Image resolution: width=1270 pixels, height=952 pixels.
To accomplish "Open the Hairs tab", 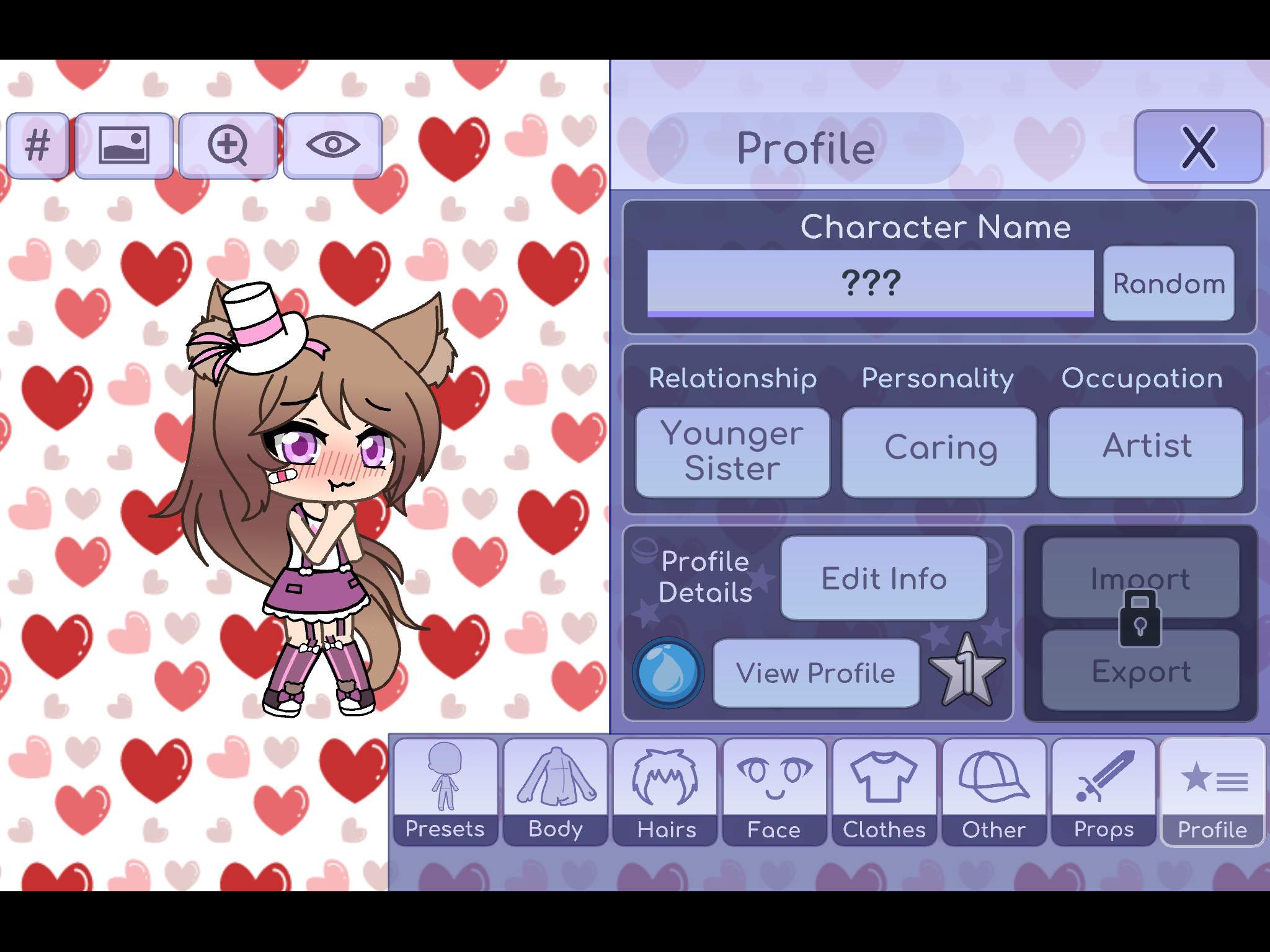I will click(x=665, y=792).
